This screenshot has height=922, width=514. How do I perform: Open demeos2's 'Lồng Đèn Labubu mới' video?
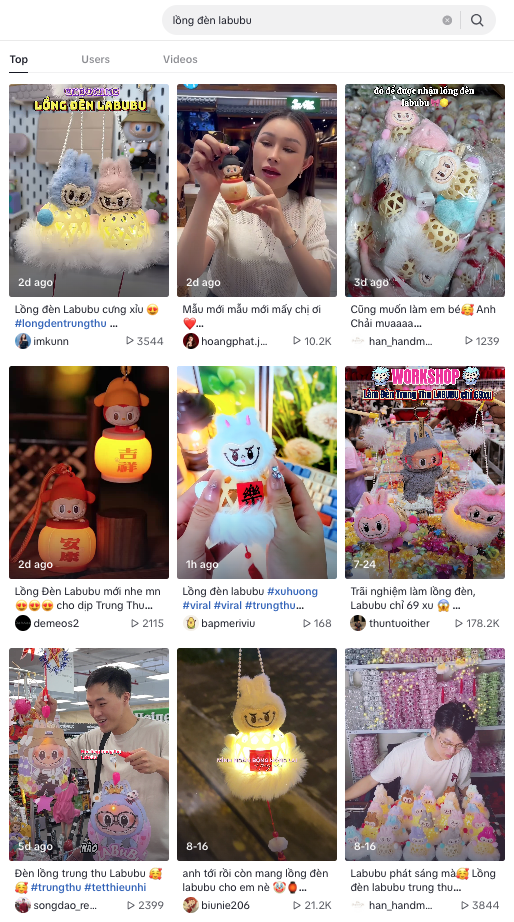pos(89,472)
